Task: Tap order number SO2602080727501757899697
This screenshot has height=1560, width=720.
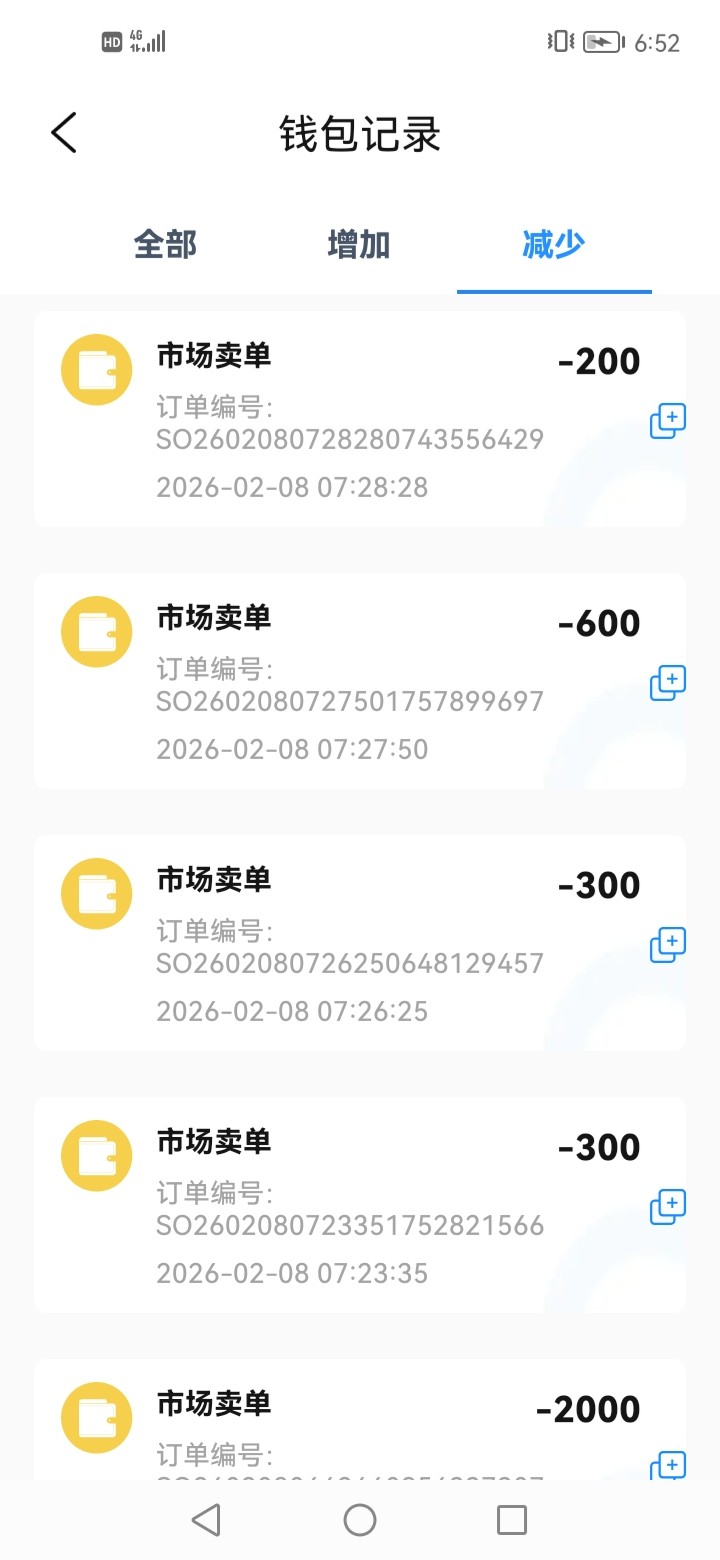Action: click(x=350, y=701)
